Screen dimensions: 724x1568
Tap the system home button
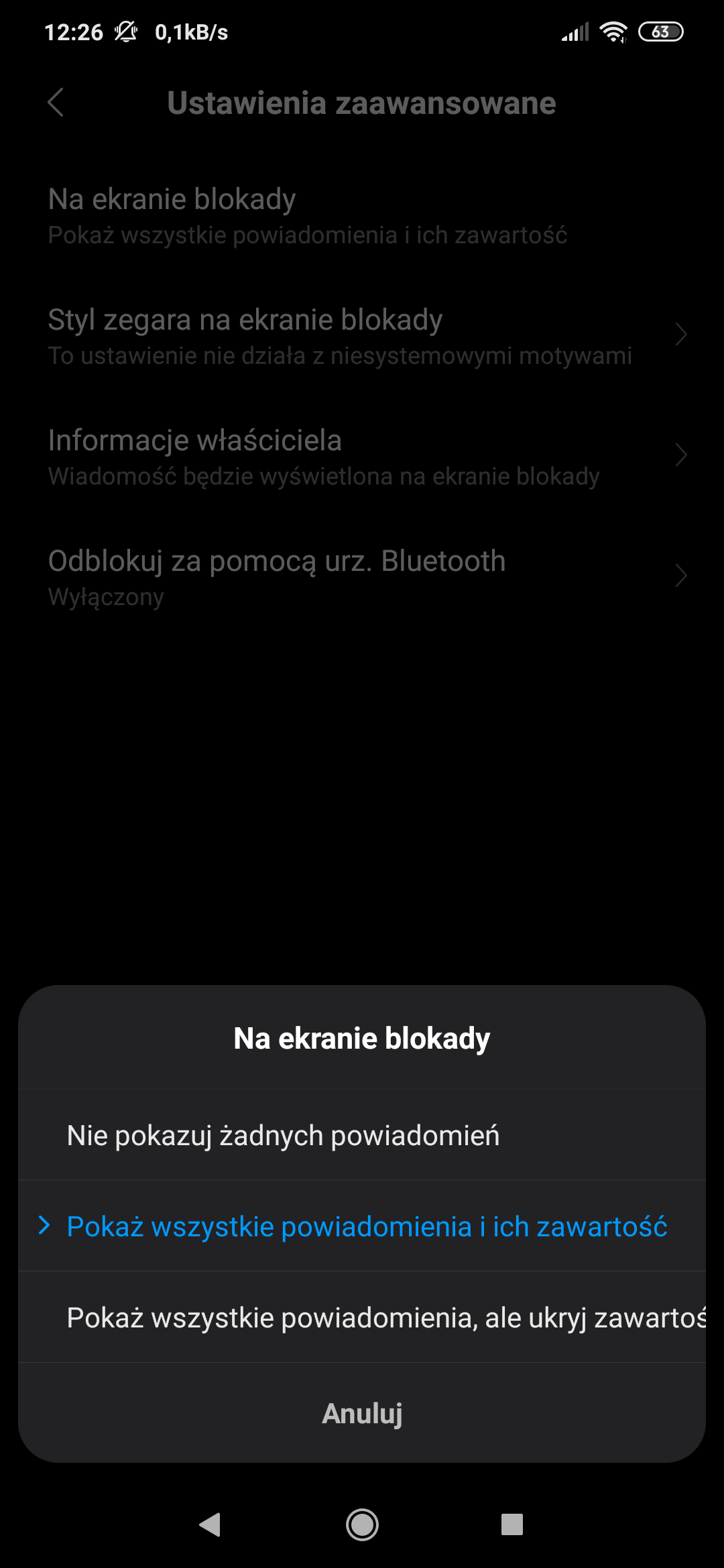[x=362, y=1524]
